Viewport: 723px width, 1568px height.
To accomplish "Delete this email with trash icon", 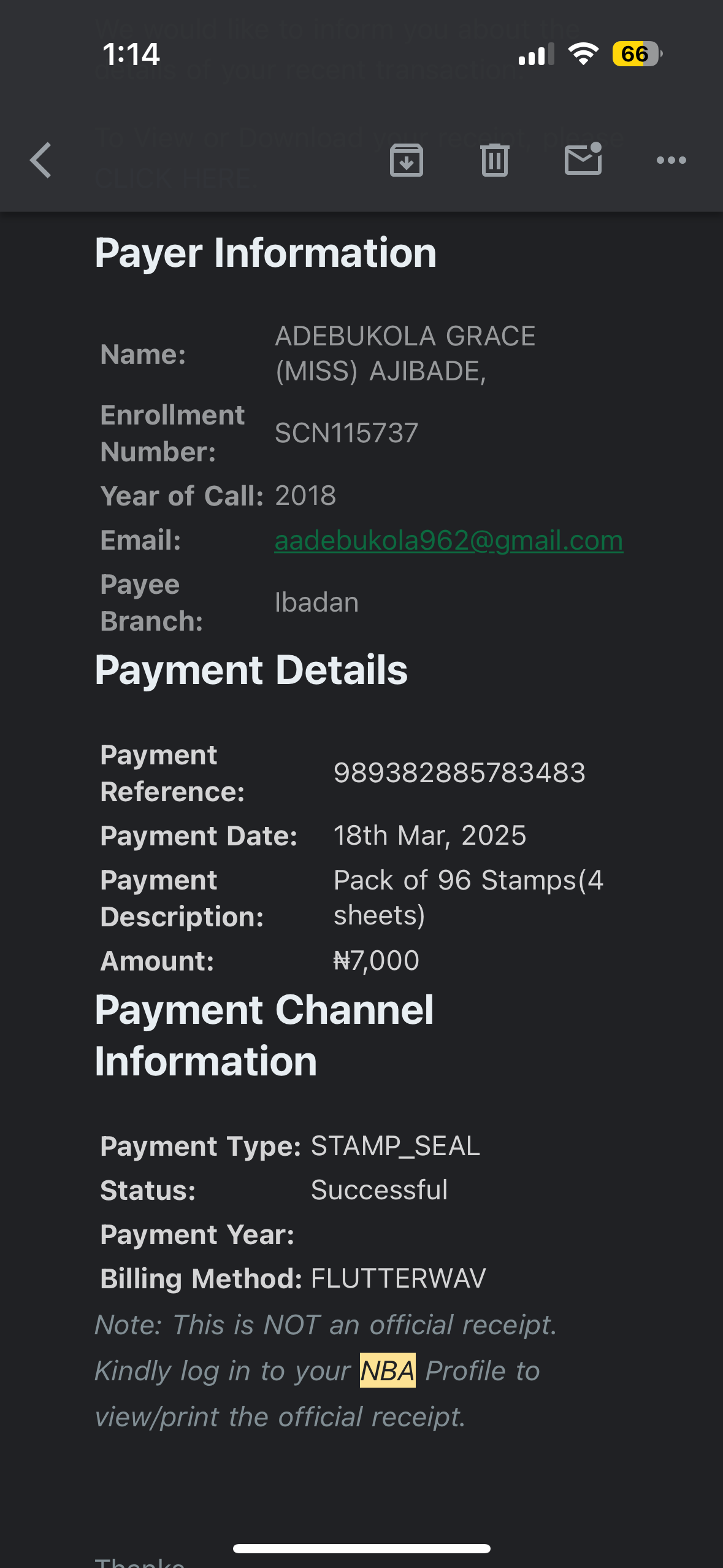I will (495, 161).
